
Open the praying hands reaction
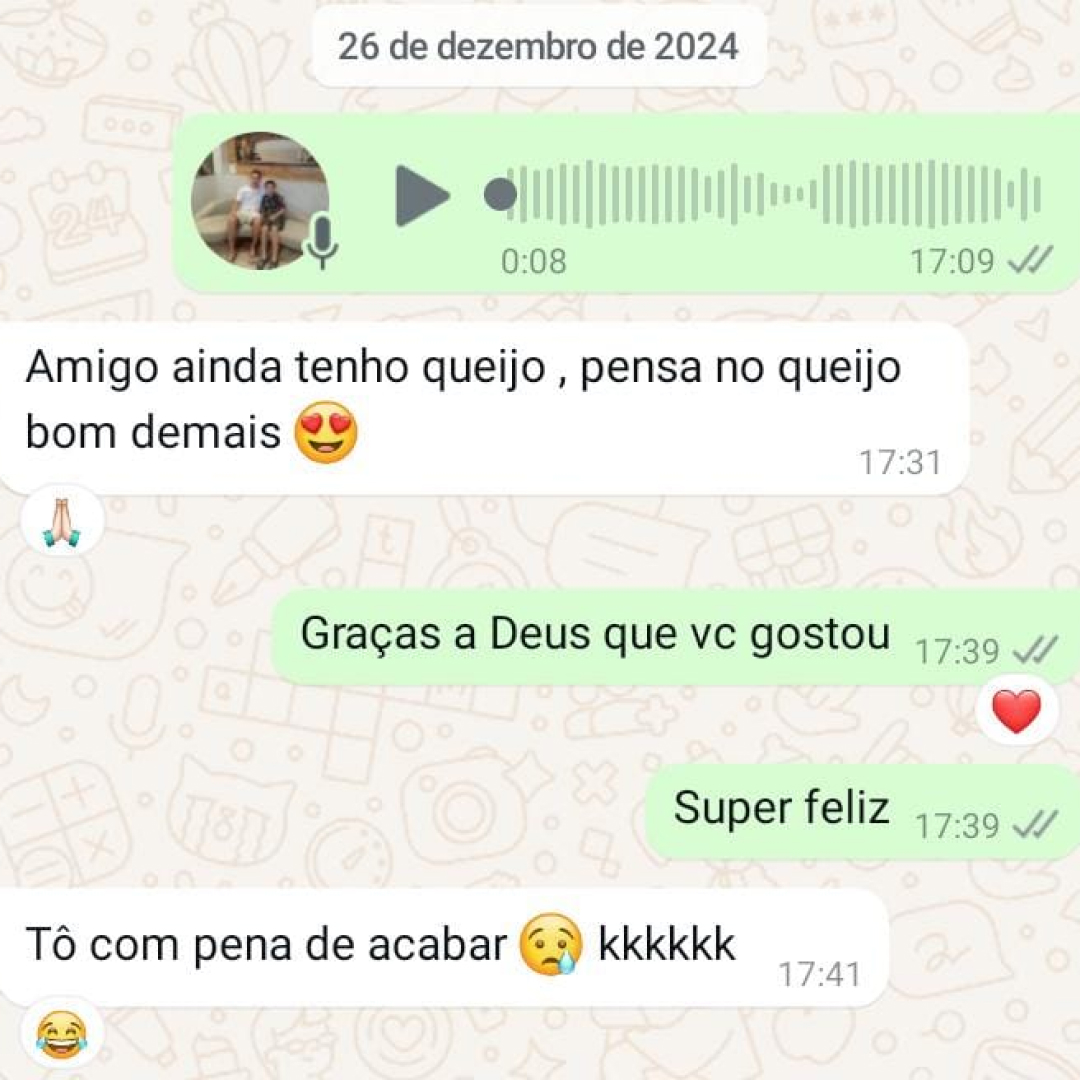point(62,521)
